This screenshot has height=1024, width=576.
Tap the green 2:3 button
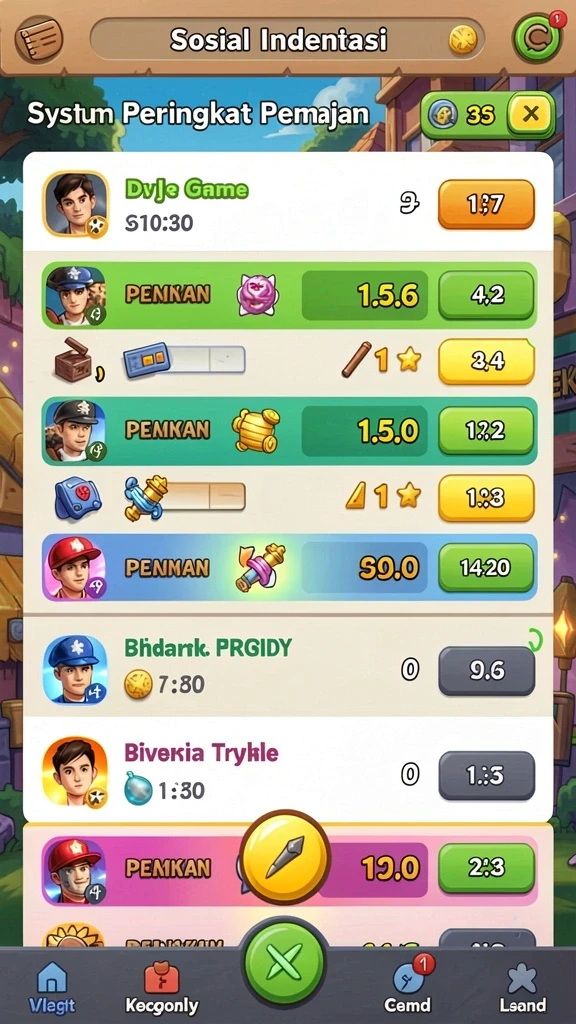[487, 868]
